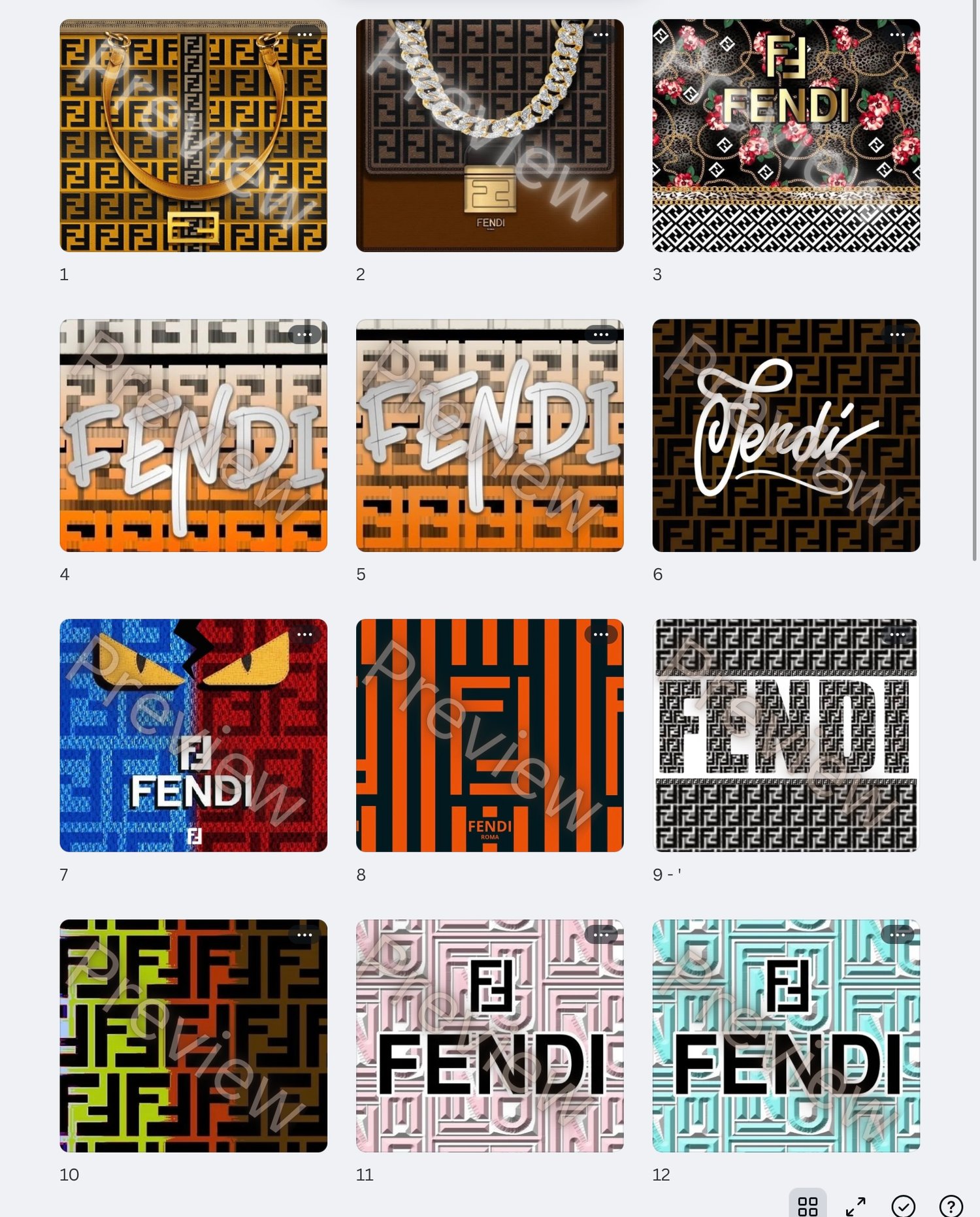The image size is (980, 1217).
Task: Open more options on page 6
Action: click(x=897, y=334)
